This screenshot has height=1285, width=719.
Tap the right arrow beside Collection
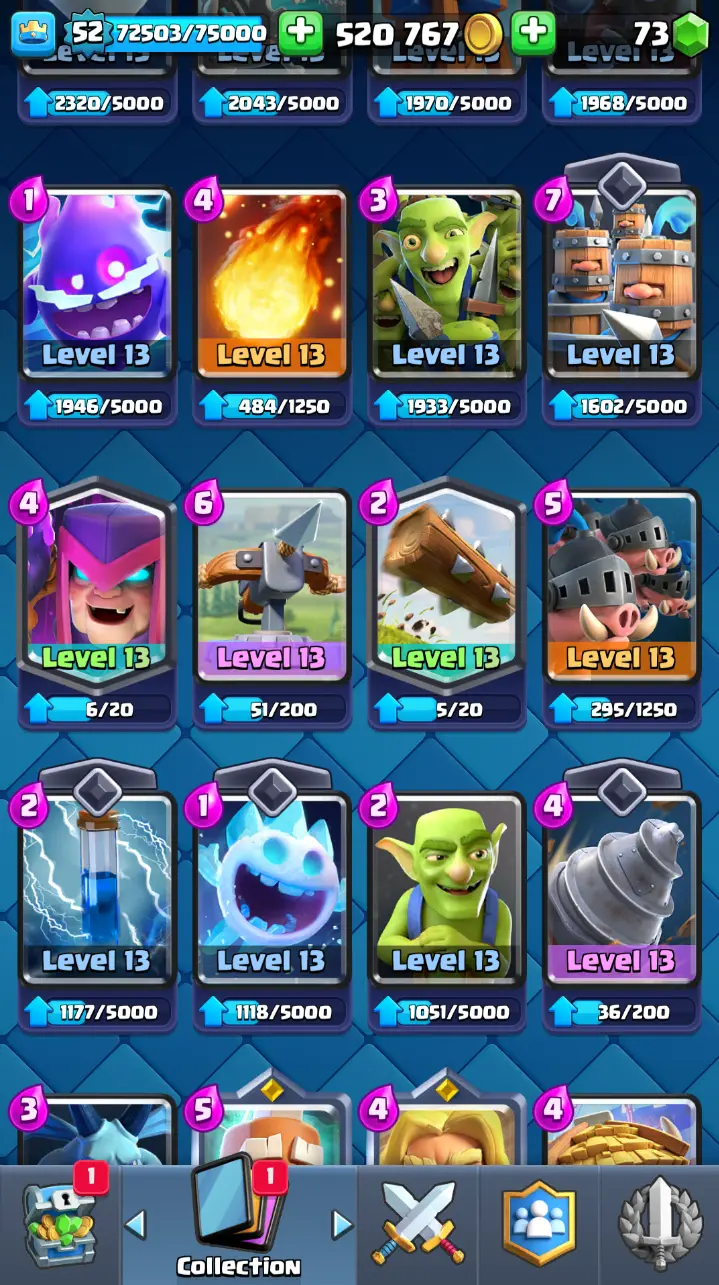point(342,1224)
